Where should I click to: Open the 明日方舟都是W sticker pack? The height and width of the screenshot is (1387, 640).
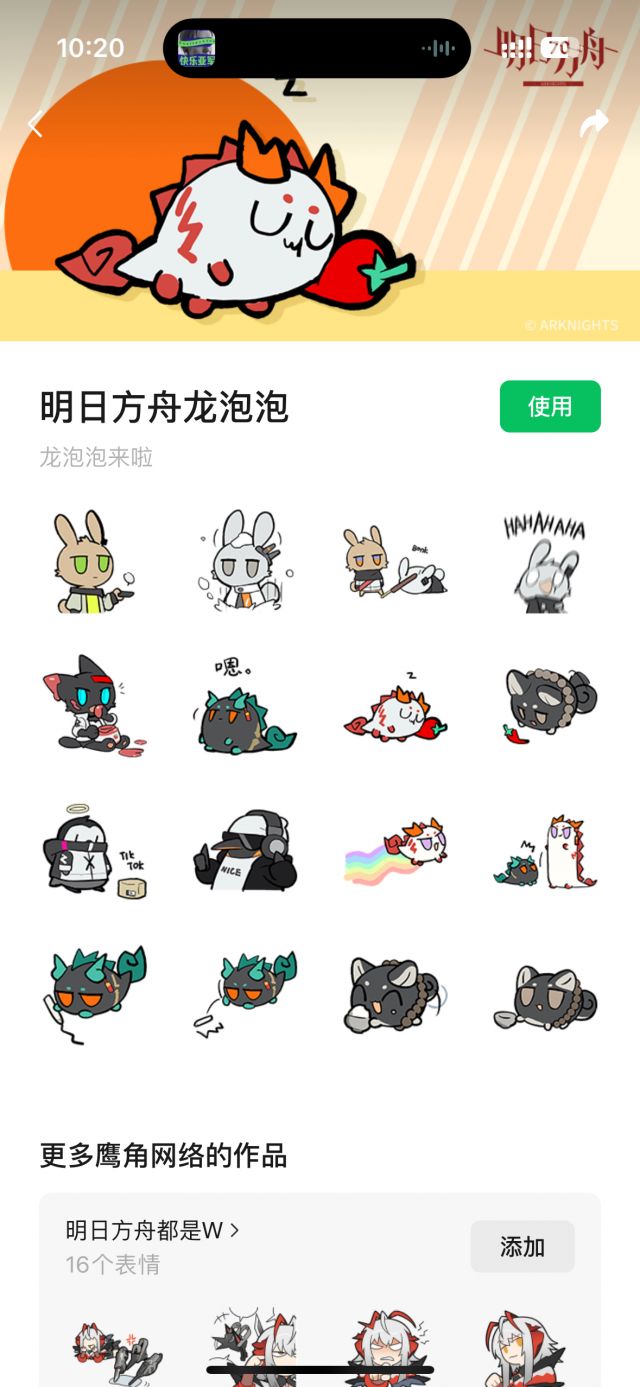tap(153, 1231)
